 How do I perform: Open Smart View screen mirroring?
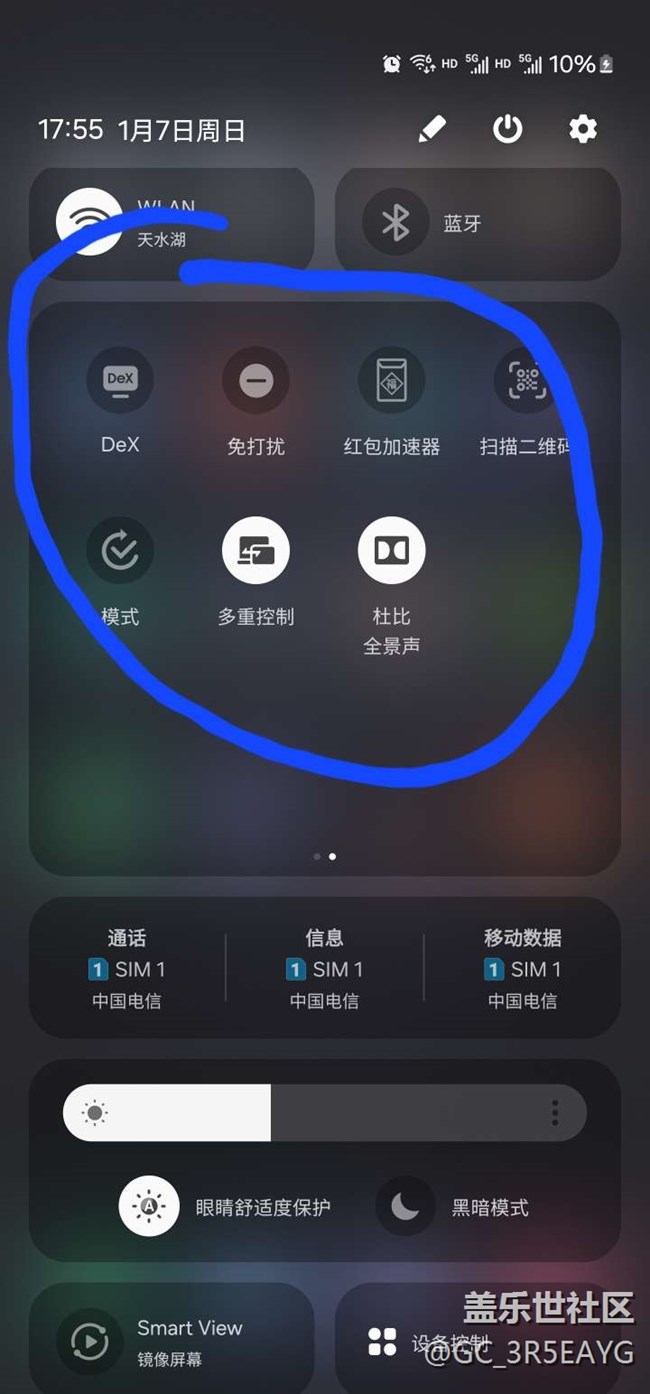point(90,1340)
